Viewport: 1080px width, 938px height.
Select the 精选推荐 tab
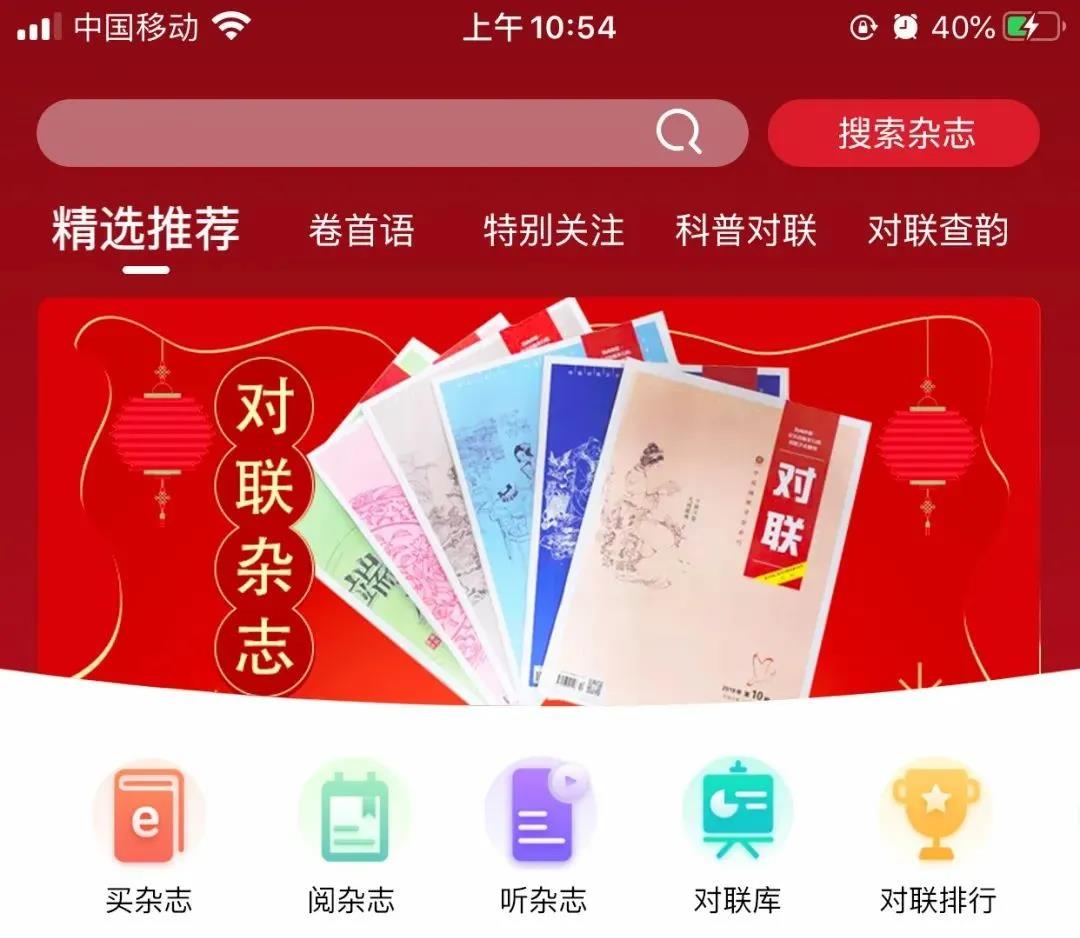point(146,230)
